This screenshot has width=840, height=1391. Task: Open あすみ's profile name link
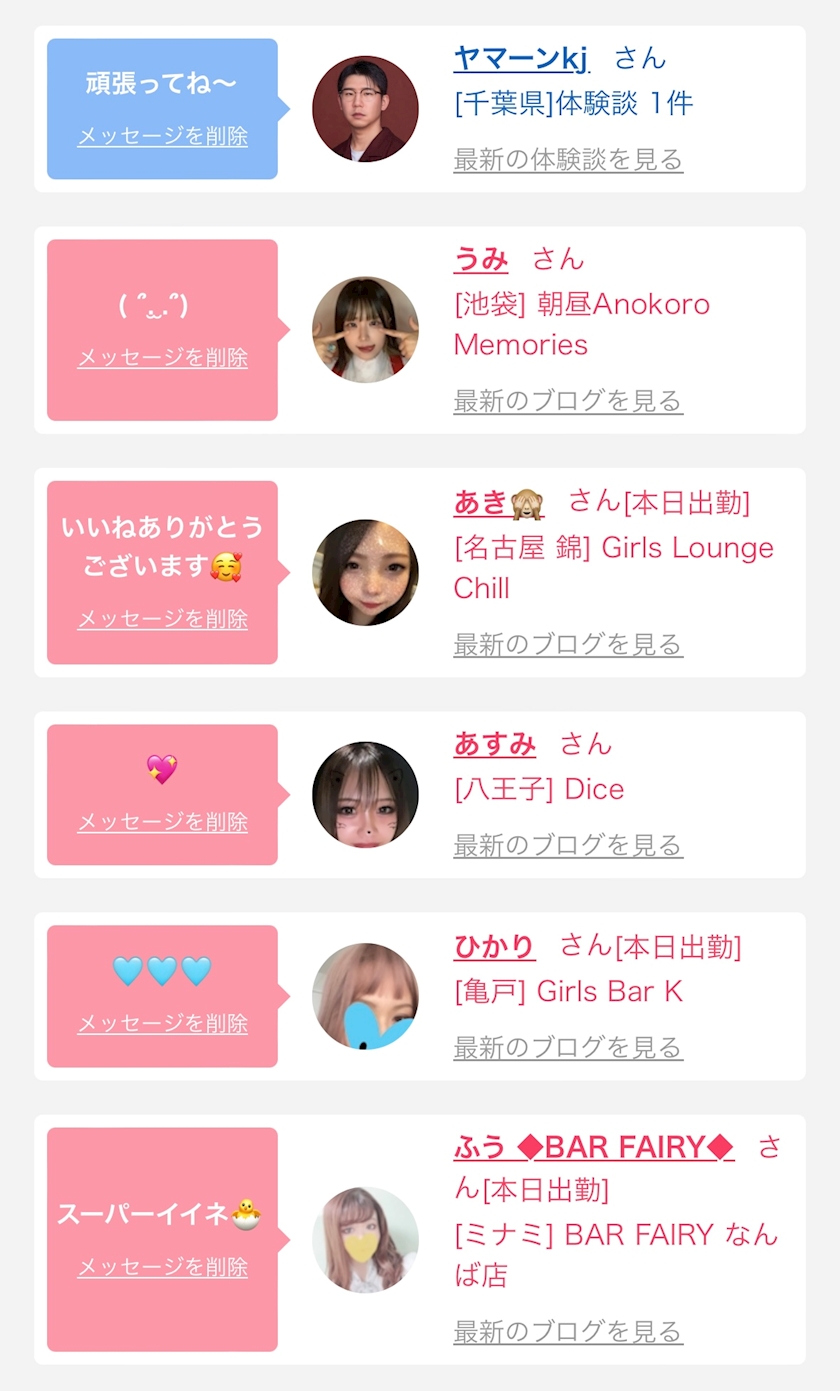495,744
